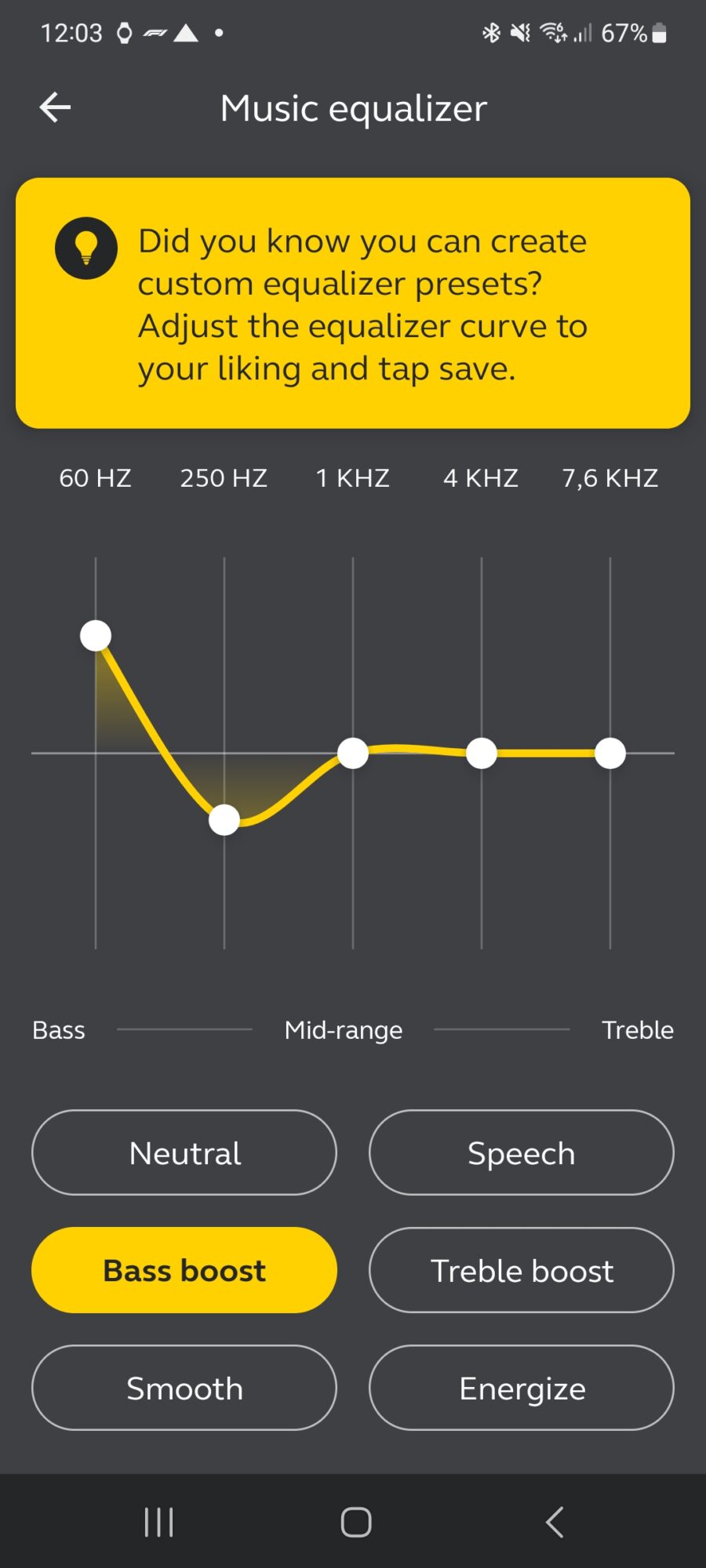
Task: Tap the Mid-range label below the graph
Action: tap(342, 1030)
